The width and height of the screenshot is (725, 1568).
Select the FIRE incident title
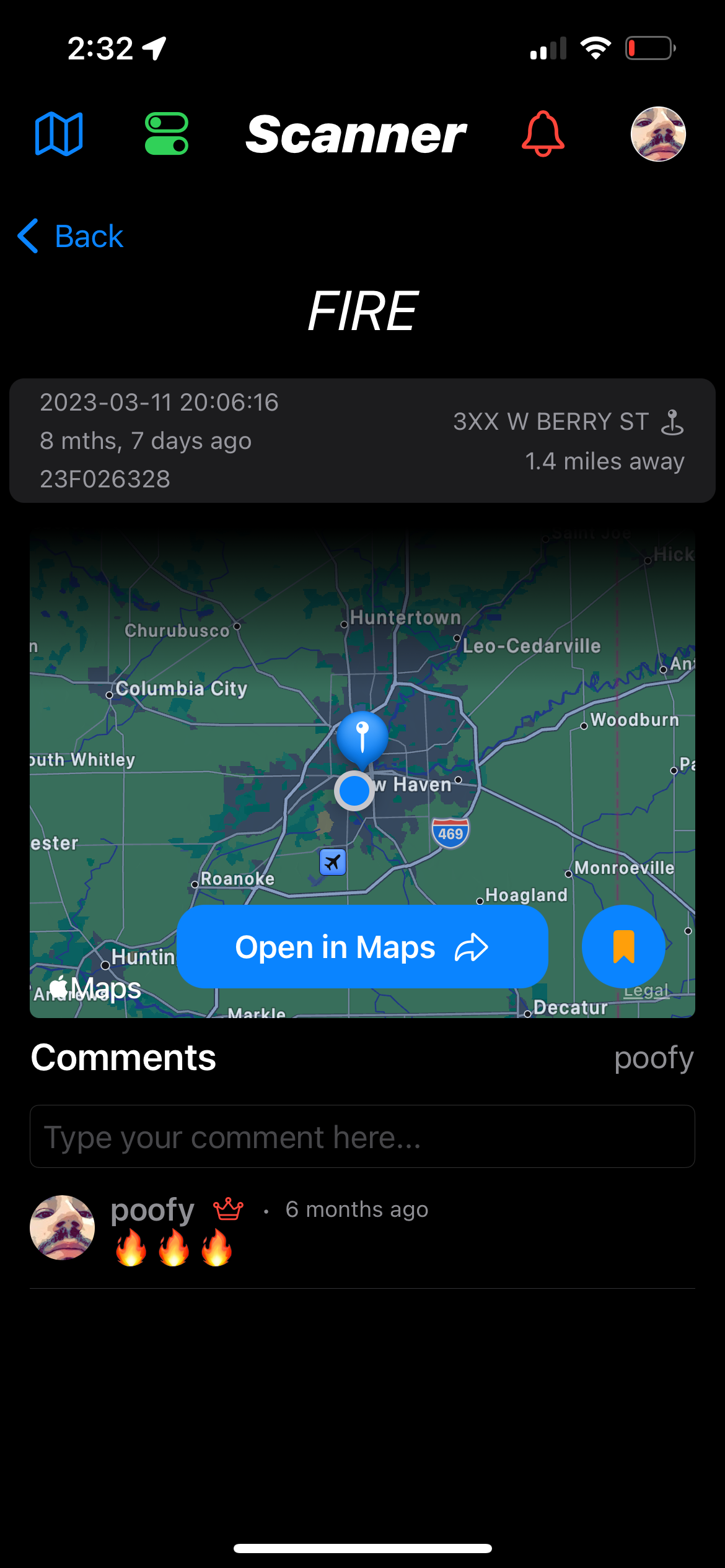[362, 310]
